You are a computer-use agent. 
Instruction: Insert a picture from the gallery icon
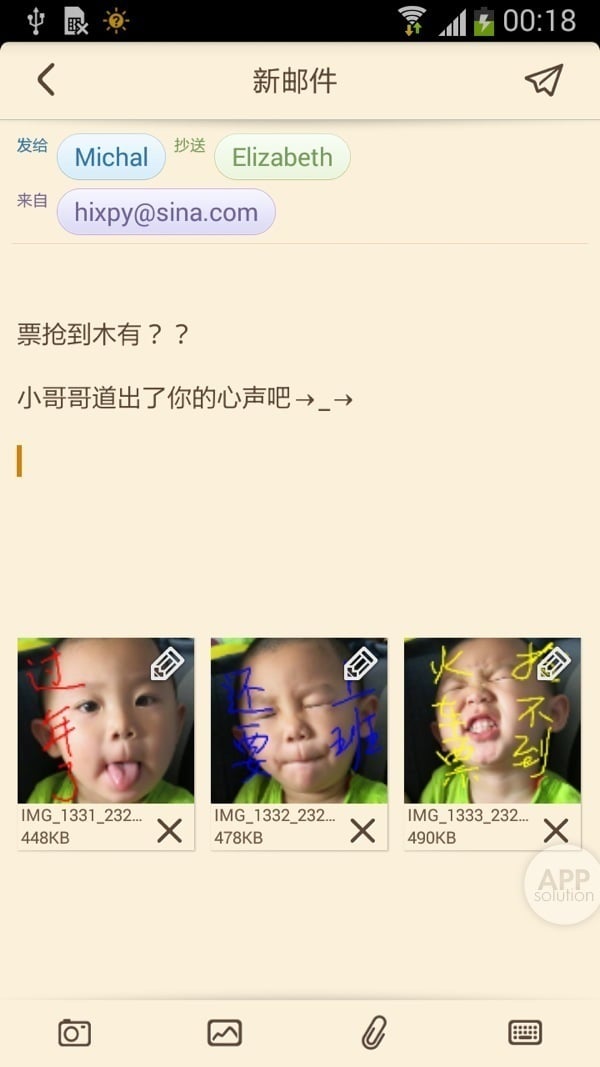[224, 1032]
